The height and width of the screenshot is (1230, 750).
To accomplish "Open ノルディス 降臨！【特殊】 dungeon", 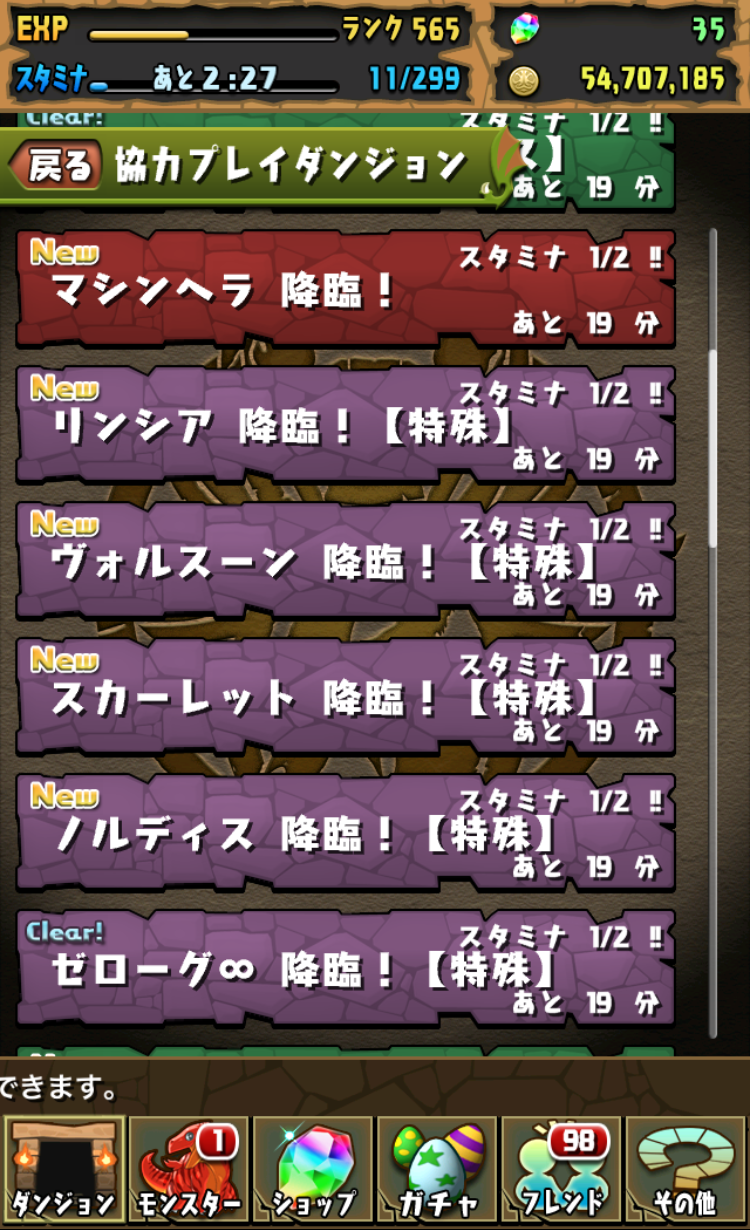I will (x=345, y=834).
